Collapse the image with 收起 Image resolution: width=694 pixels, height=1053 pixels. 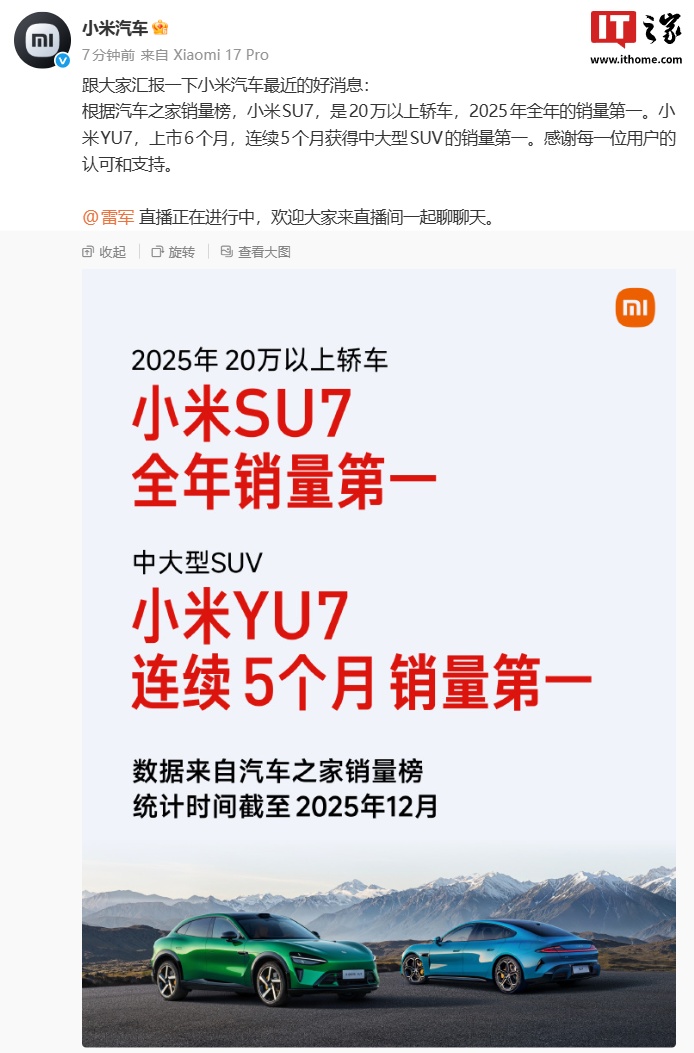click(104, 252)
